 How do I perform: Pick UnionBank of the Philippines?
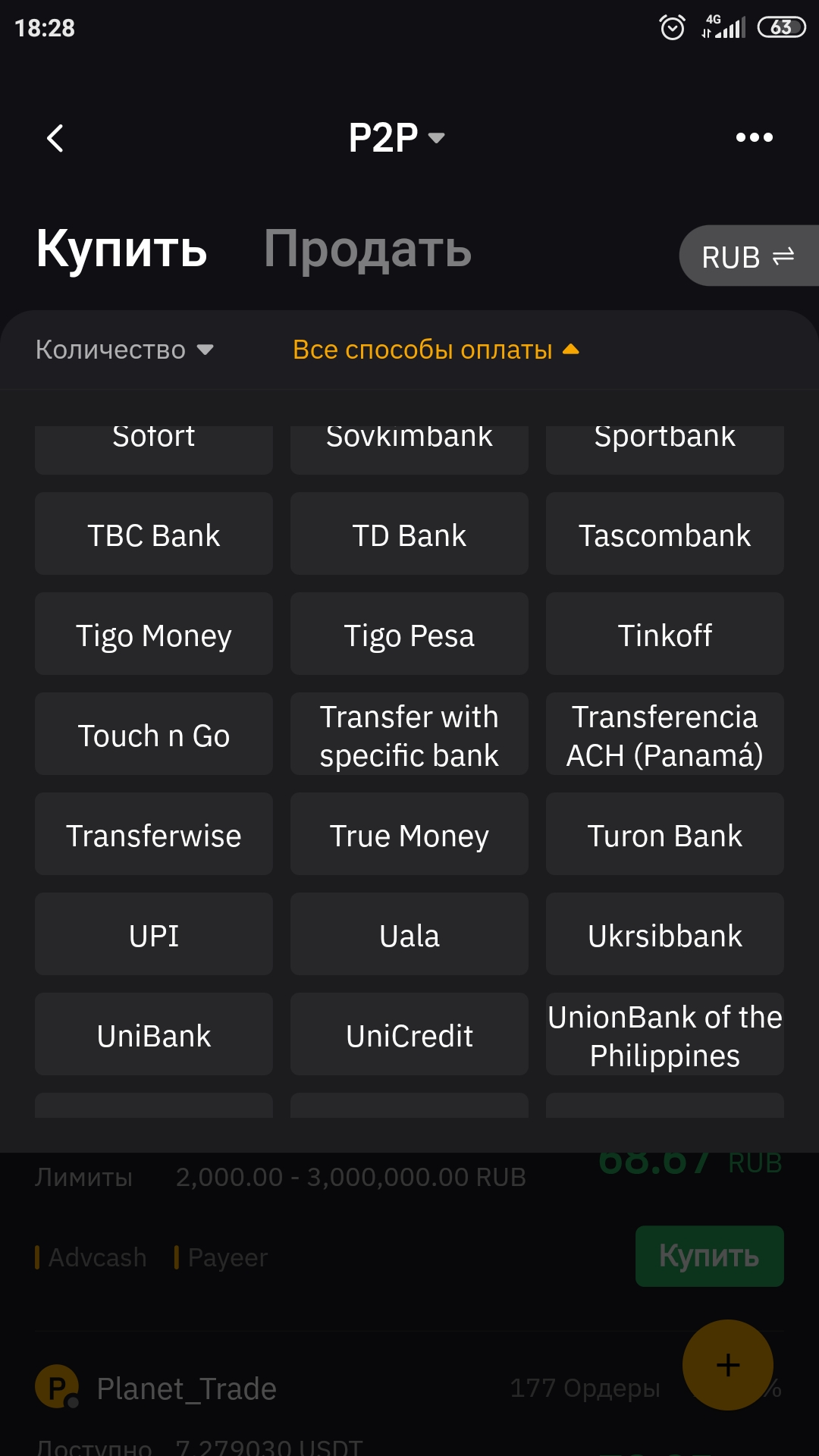coord(664,1035)
